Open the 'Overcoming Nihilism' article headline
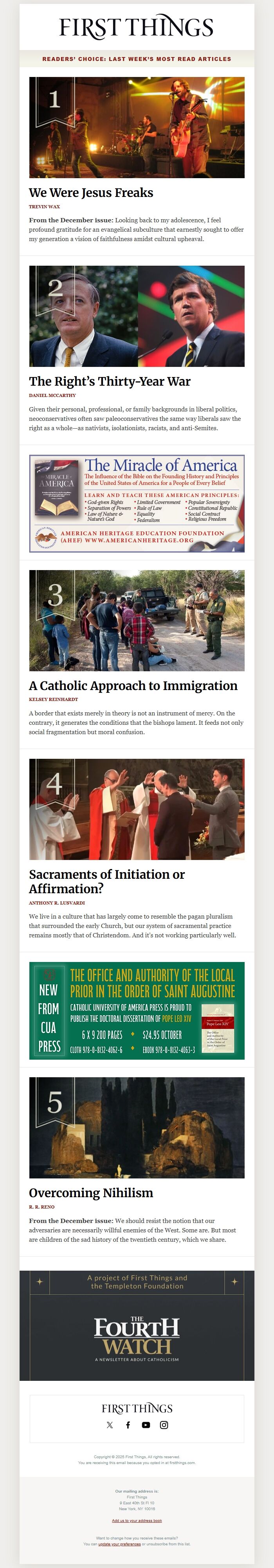Screen dimensions: 274x1568 tap(91, 1193)
